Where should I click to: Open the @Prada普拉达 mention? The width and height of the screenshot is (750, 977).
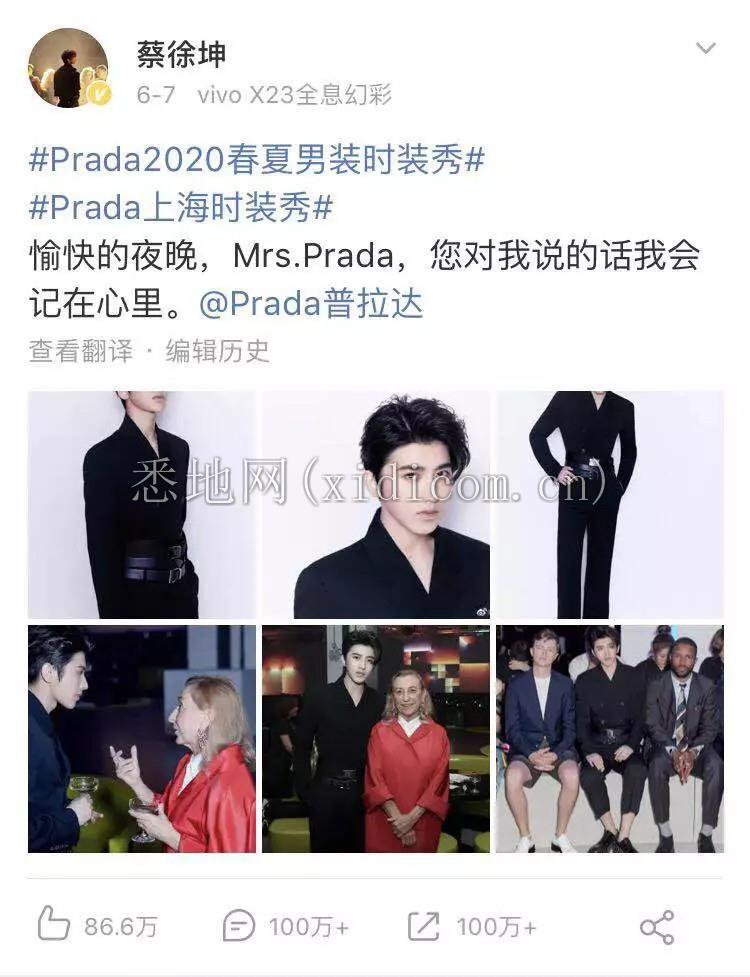coord(311,303)
